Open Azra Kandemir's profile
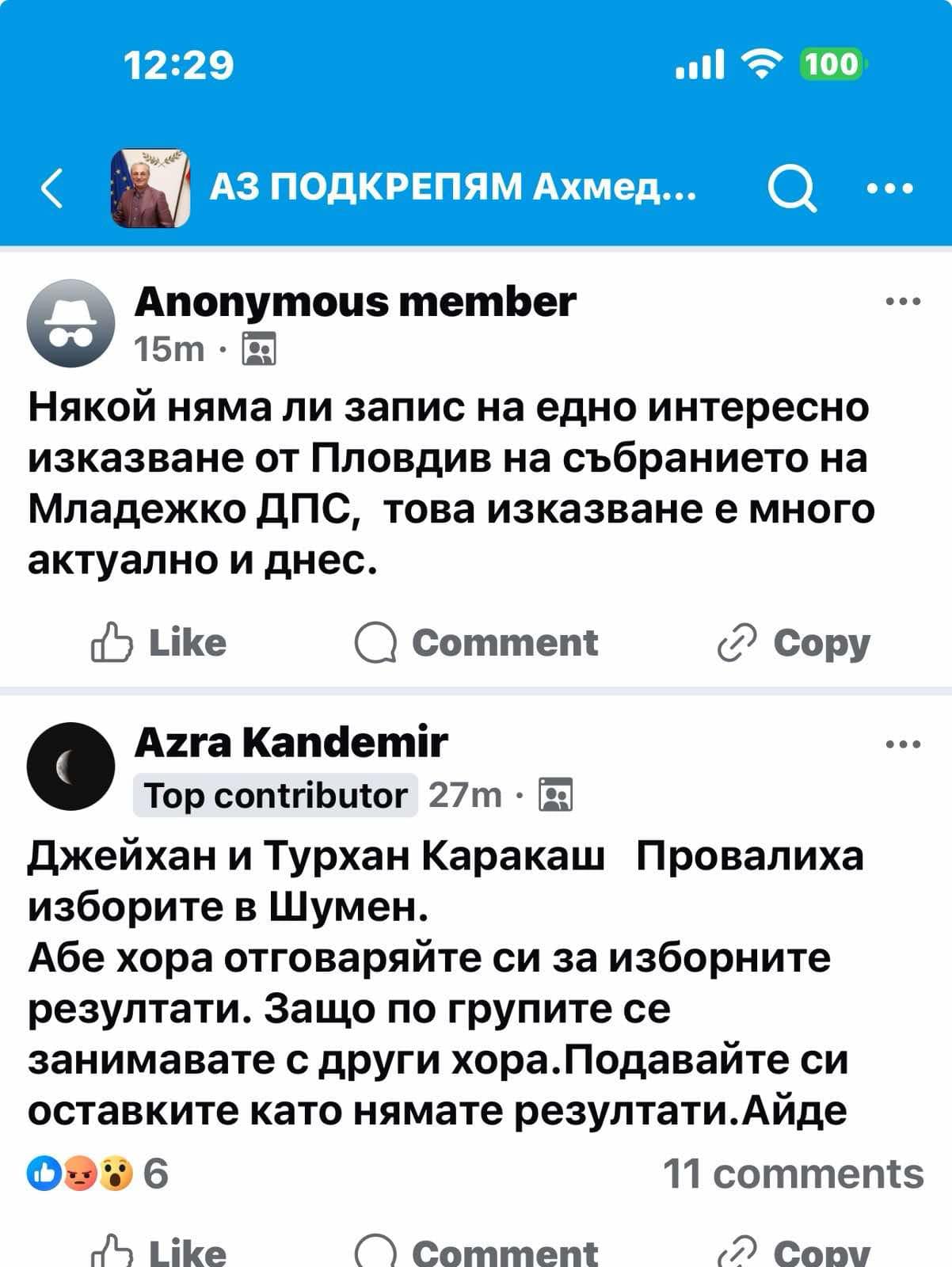952x1267 pixels. (291, 743)
